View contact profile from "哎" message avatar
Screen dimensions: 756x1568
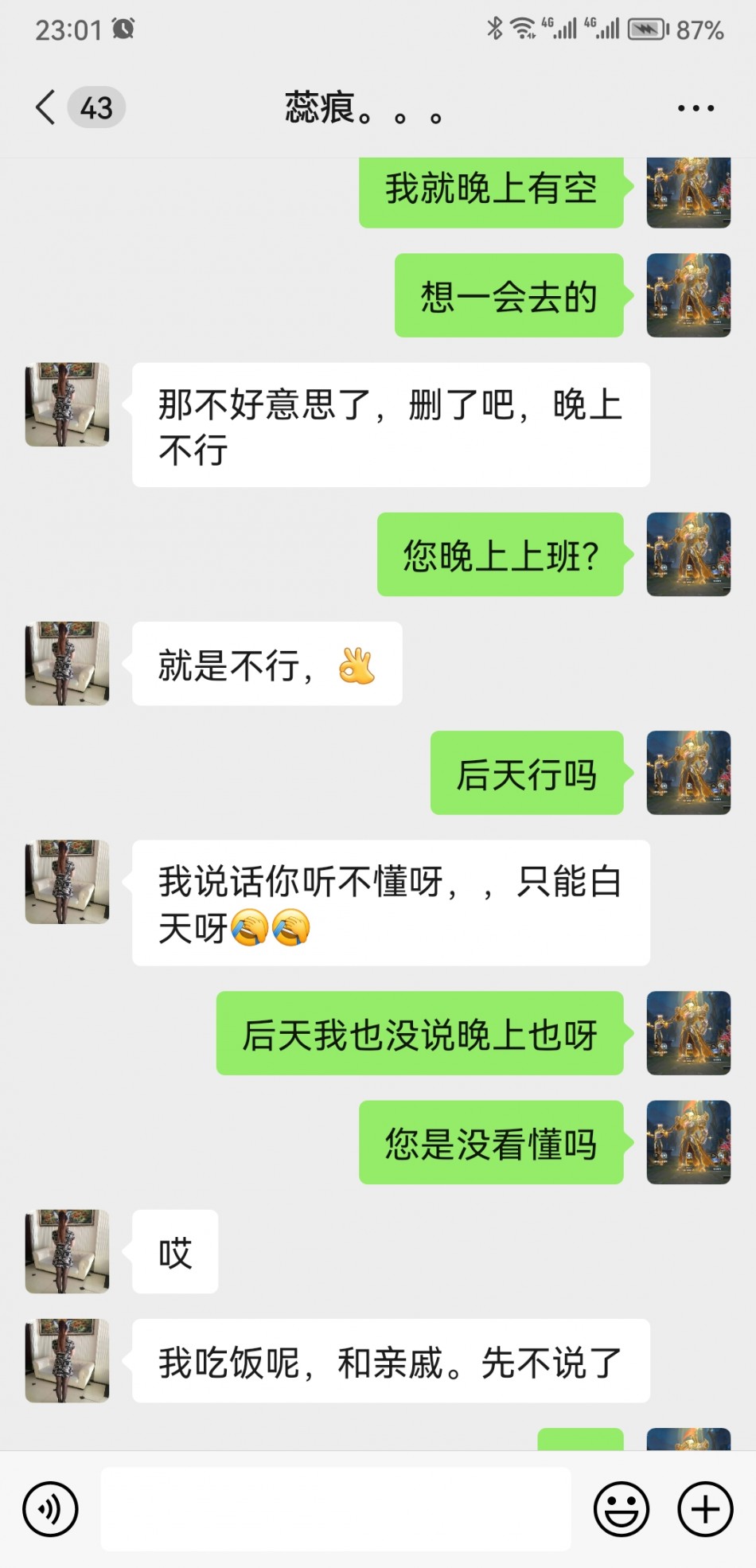pyautogui.click(x=68, y=1251)
